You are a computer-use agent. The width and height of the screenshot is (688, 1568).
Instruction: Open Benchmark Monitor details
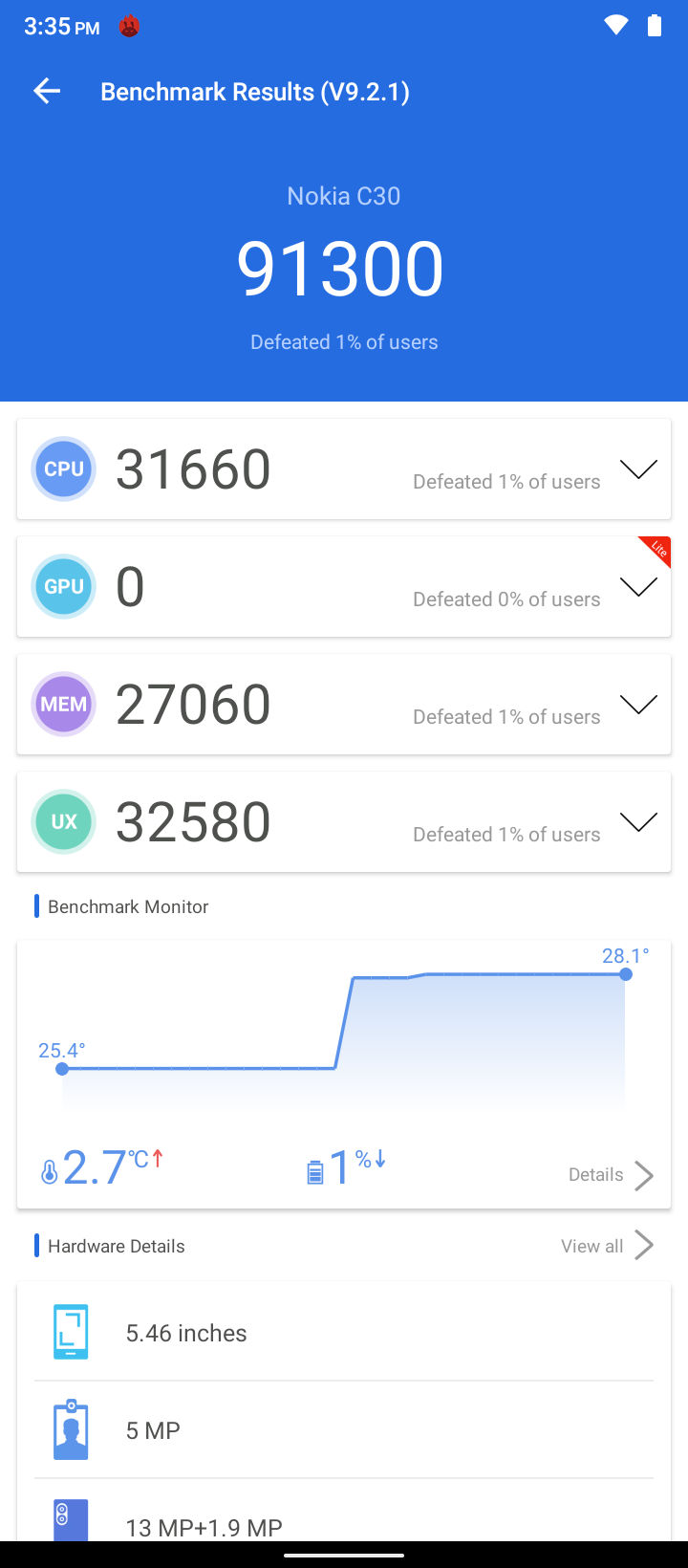coord(611,1175)
